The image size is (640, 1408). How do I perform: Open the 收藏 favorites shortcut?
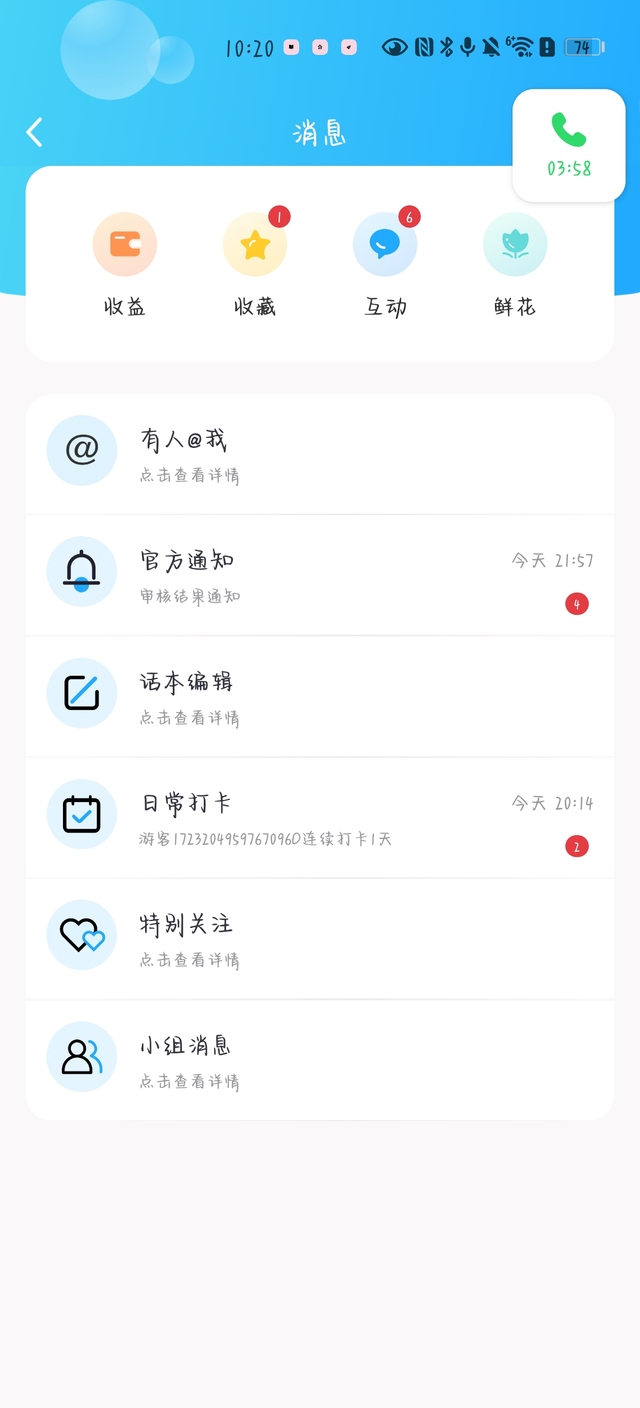[255, 265]
